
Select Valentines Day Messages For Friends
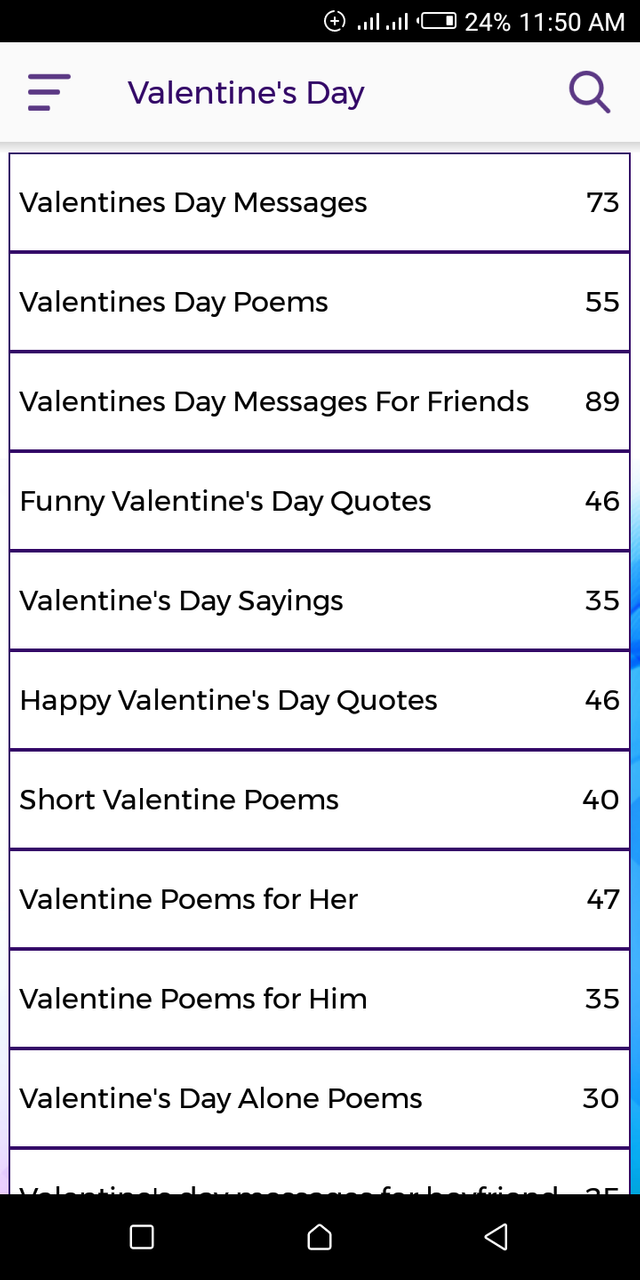tap(320, 401)
